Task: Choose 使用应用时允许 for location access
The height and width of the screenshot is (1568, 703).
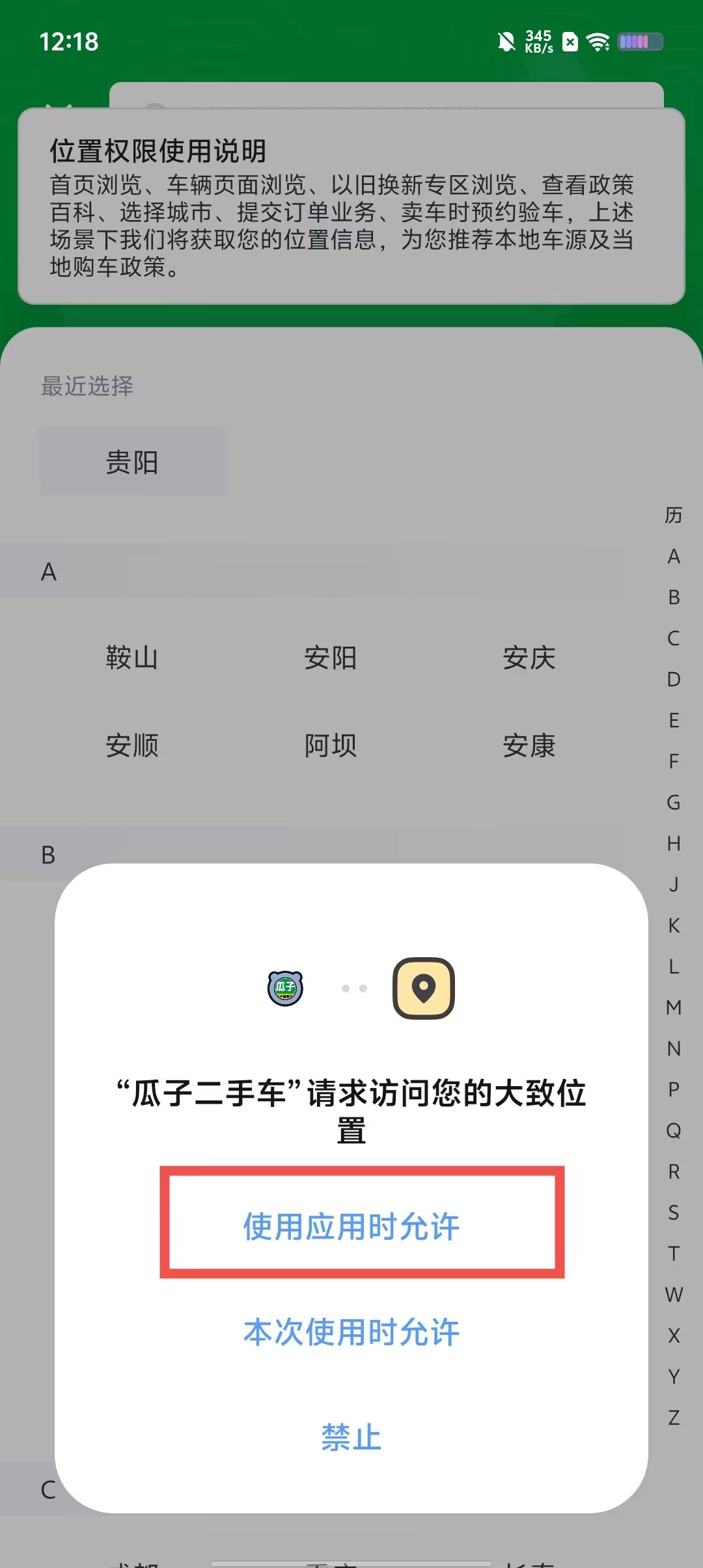Action: (x=351, y=1227)
